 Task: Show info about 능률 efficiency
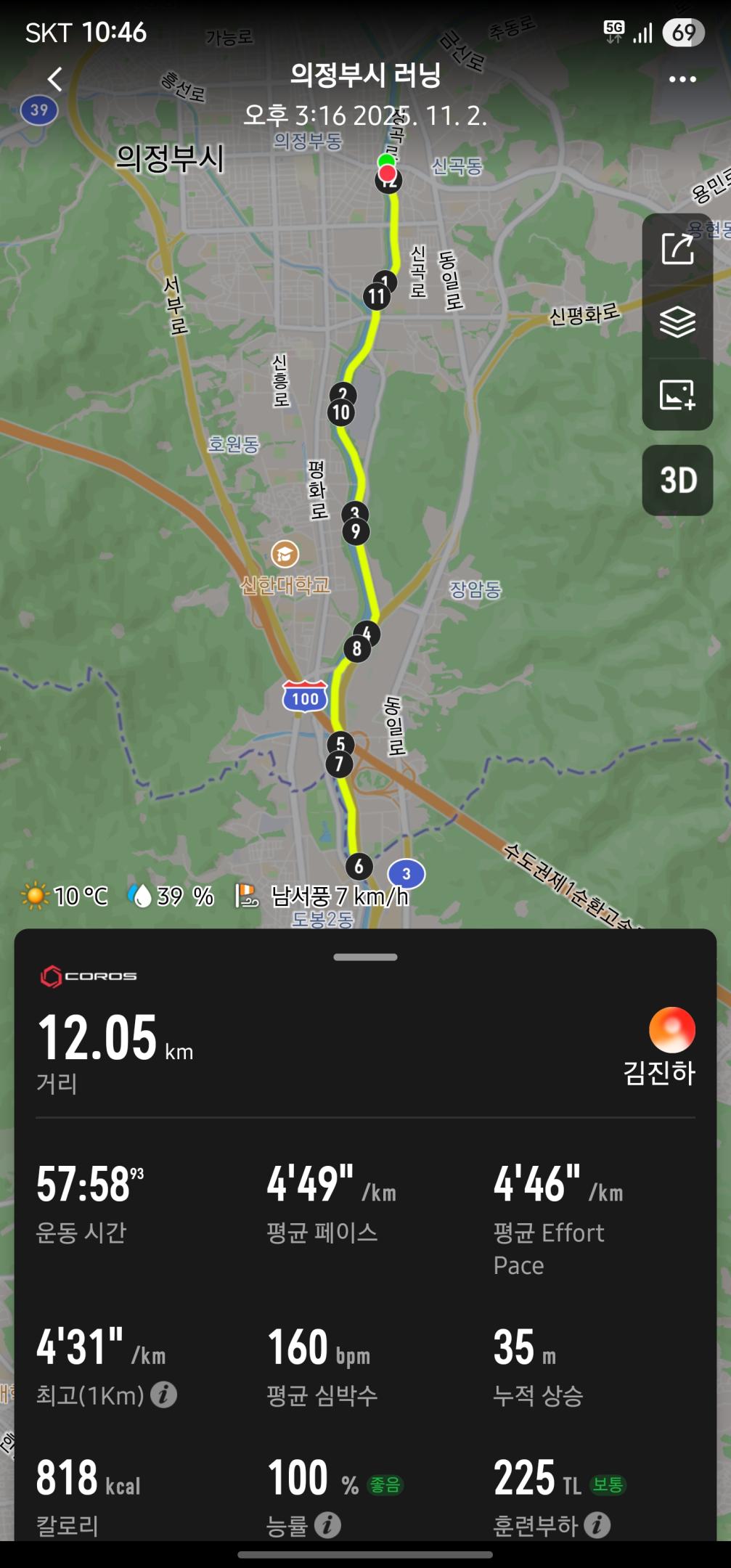click(x=327, y=1524)
